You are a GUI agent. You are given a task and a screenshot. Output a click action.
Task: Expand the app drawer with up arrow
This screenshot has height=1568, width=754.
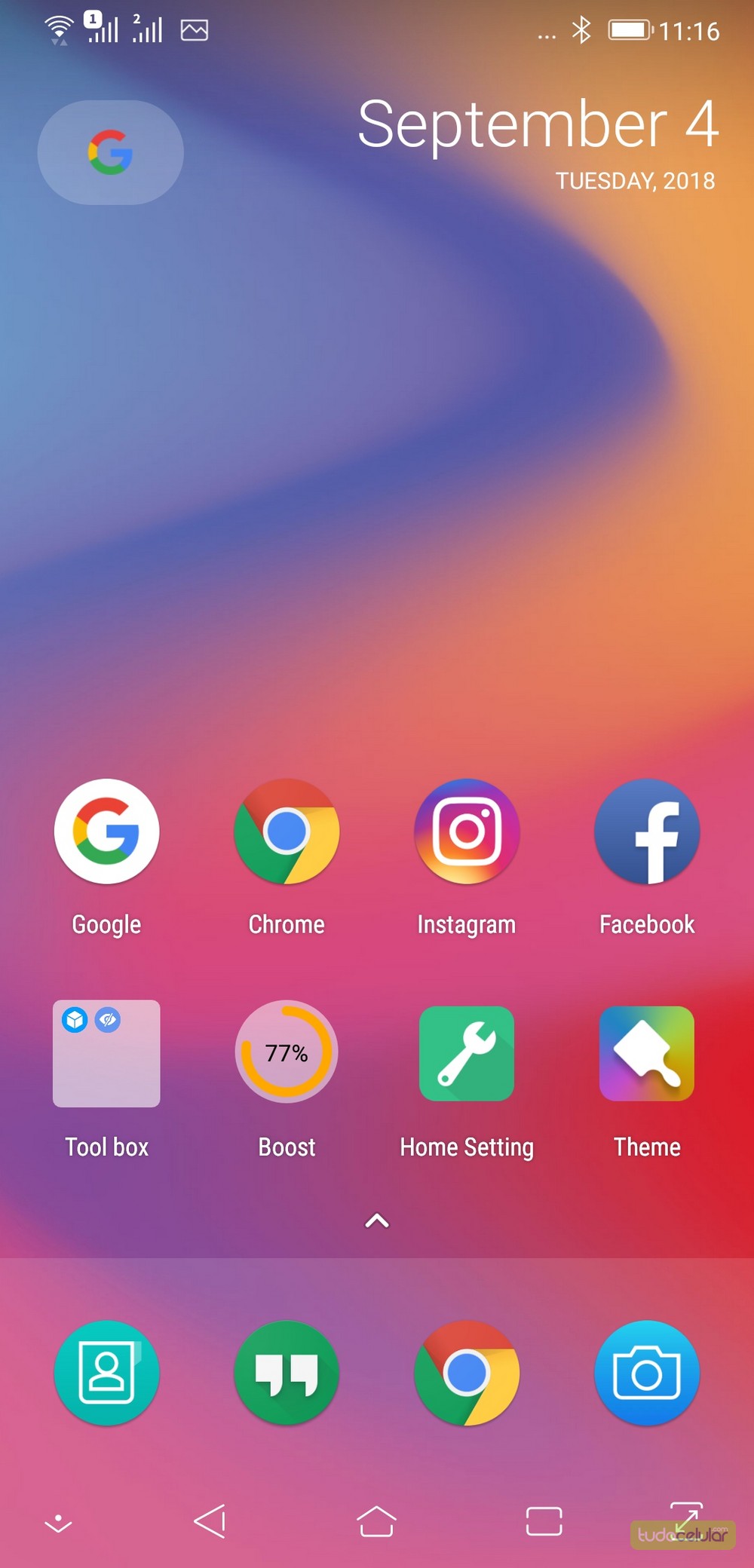click(377, 1220)
